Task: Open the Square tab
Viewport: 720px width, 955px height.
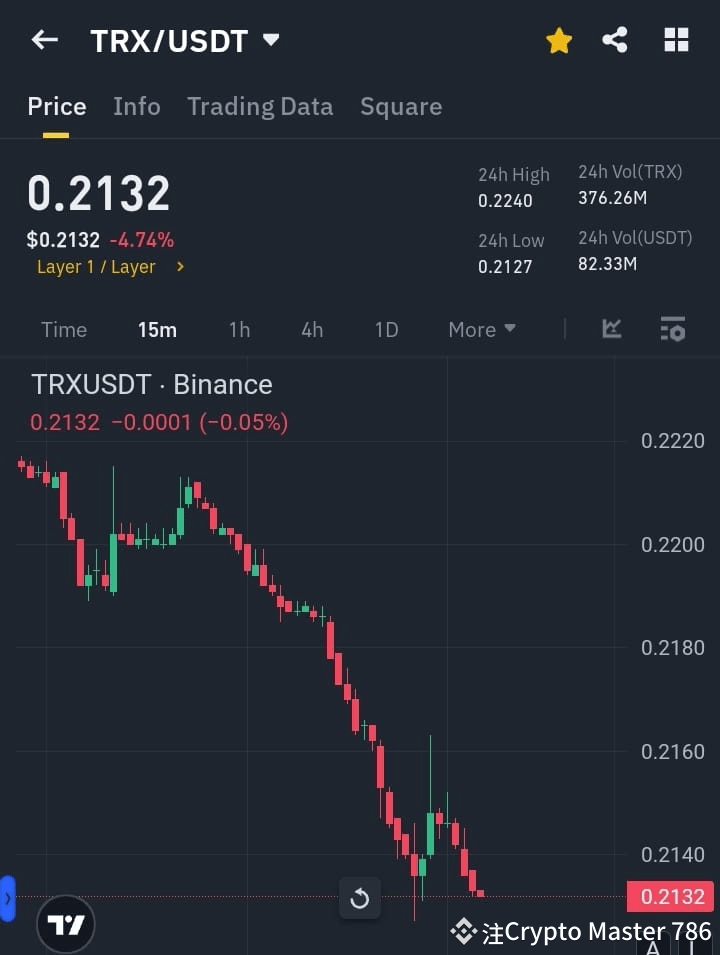Action: (400, 107)
